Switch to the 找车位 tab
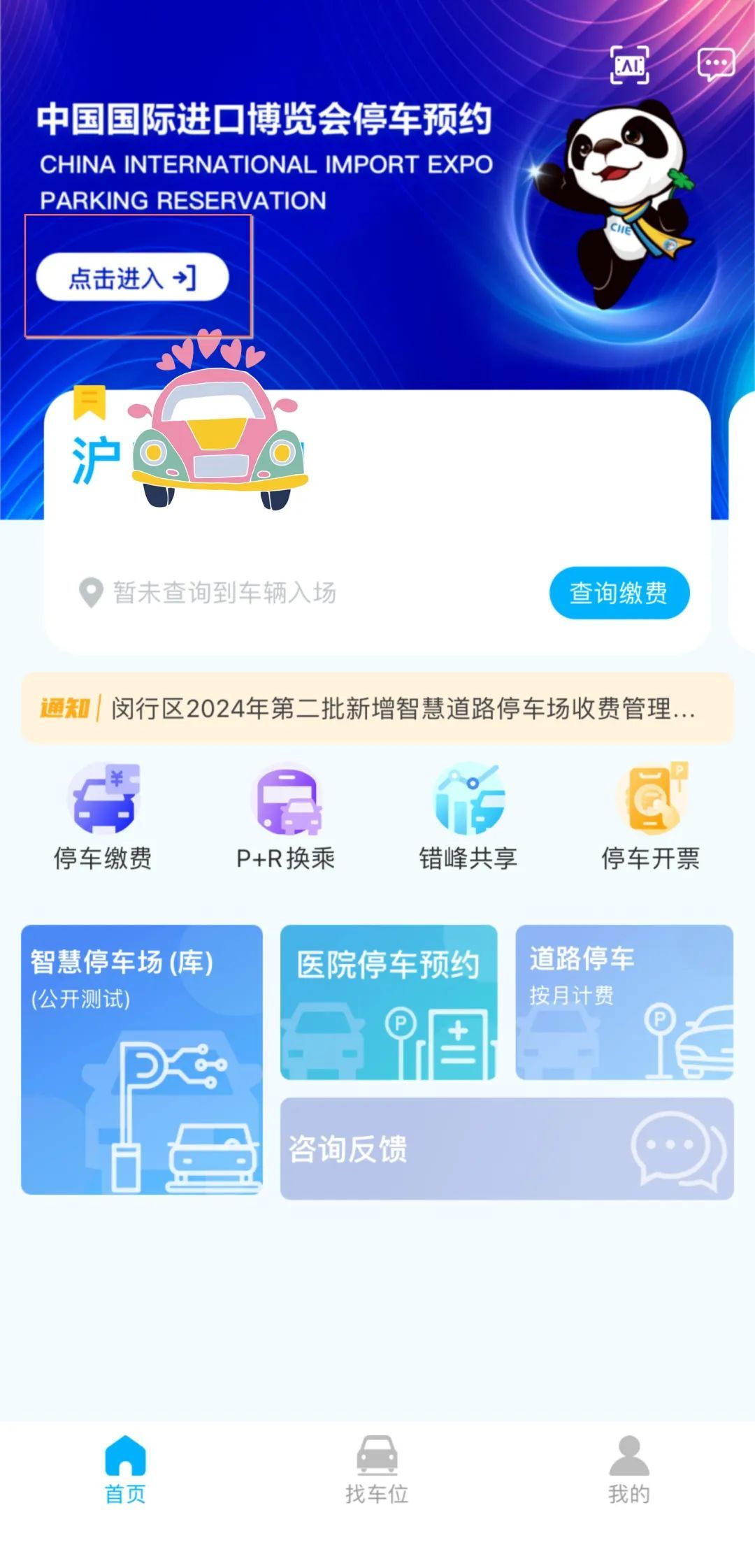Viewport: 755px width, 1568px height. pyautogui.click(x=377, y=1469)
